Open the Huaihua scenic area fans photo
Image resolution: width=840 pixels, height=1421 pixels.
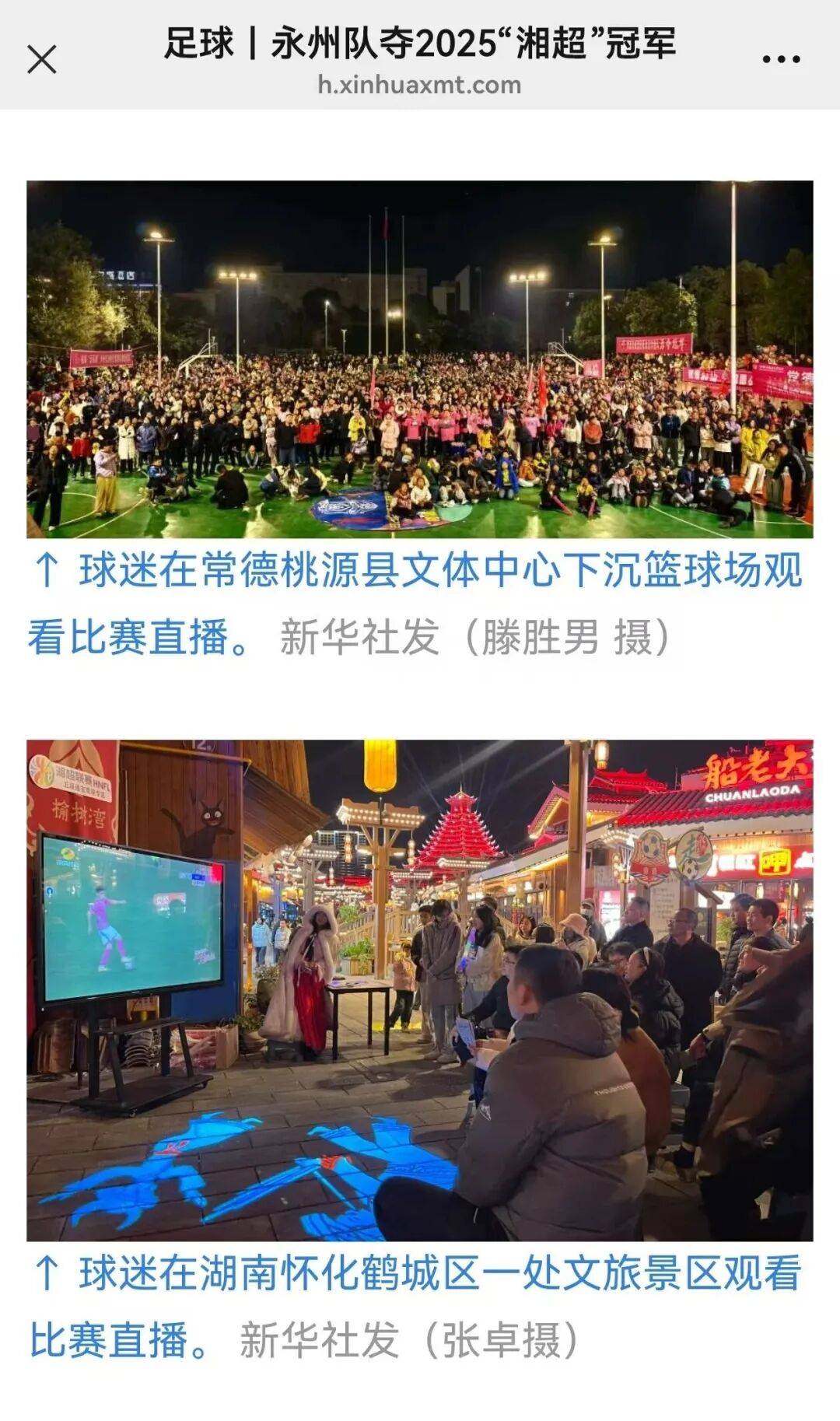420,989
